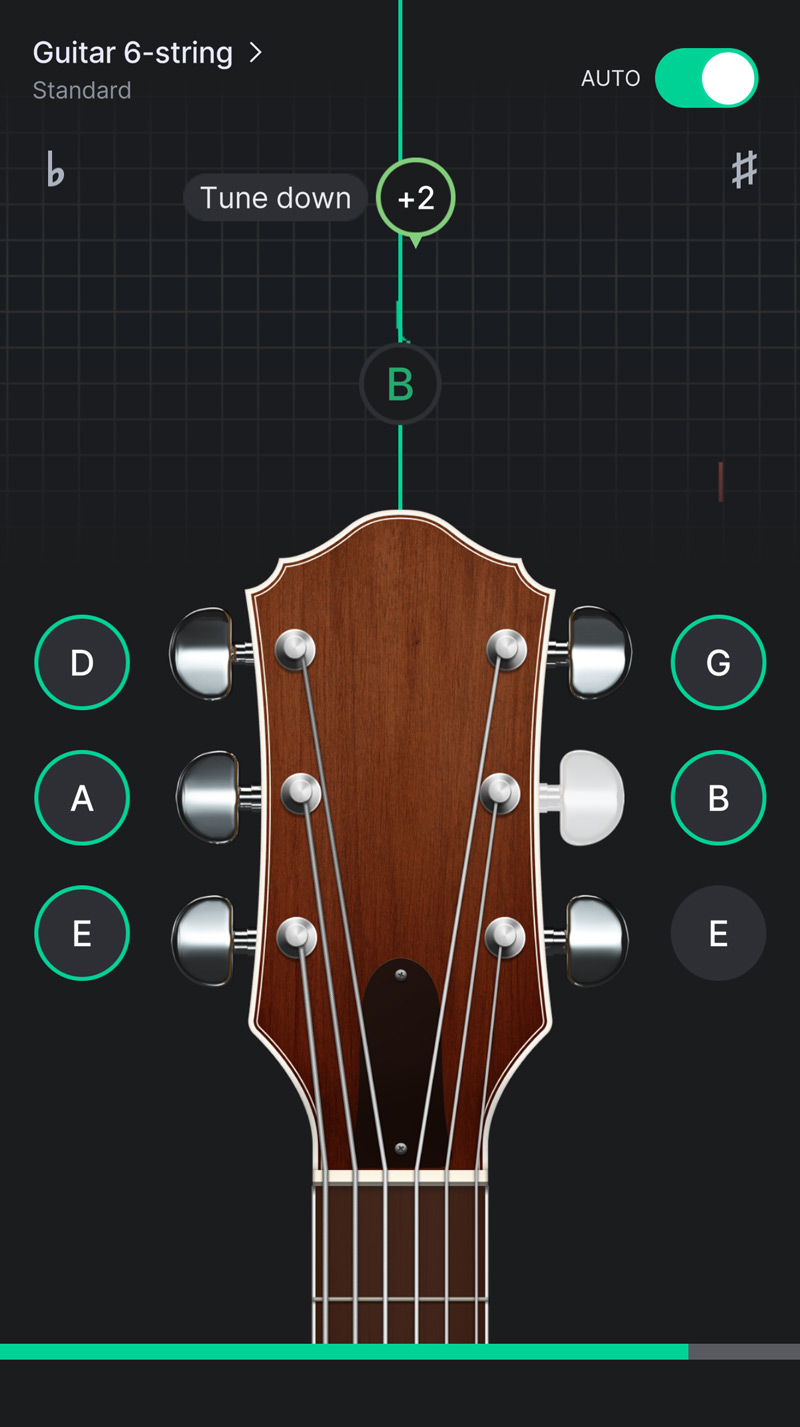
Task: Select the D string button
Action: click(x=82, y=662)
